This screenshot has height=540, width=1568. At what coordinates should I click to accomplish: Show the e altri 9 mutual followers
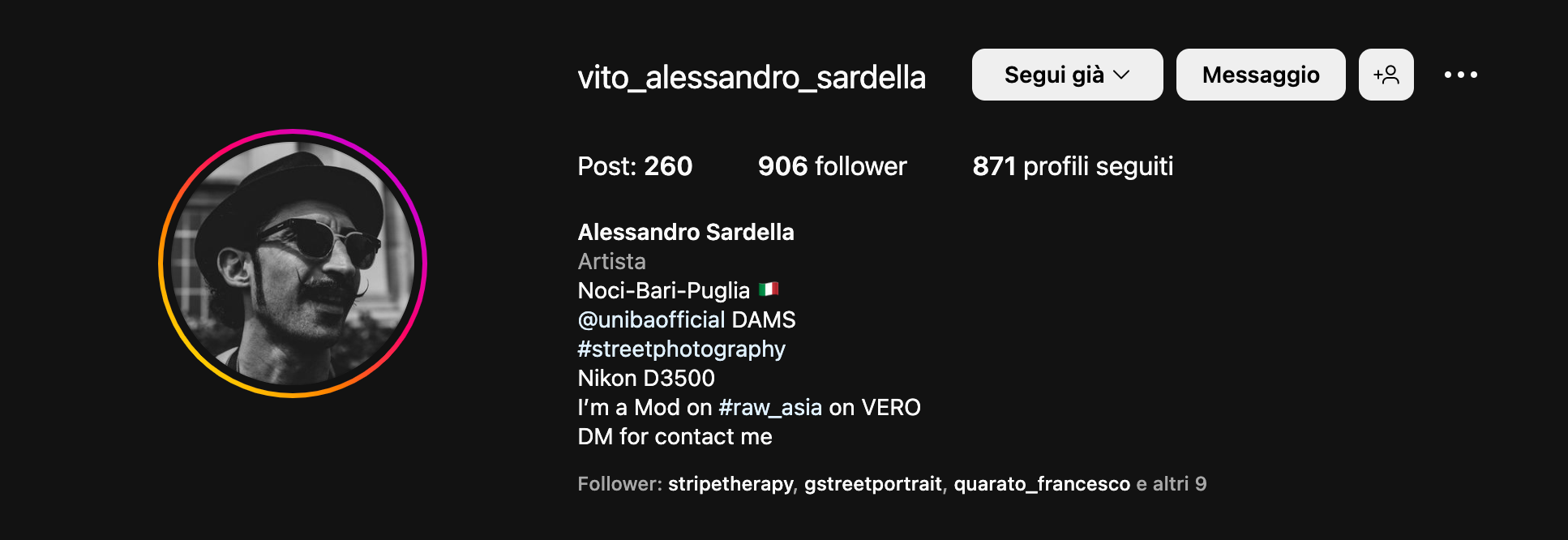(x=1171, y=484)
